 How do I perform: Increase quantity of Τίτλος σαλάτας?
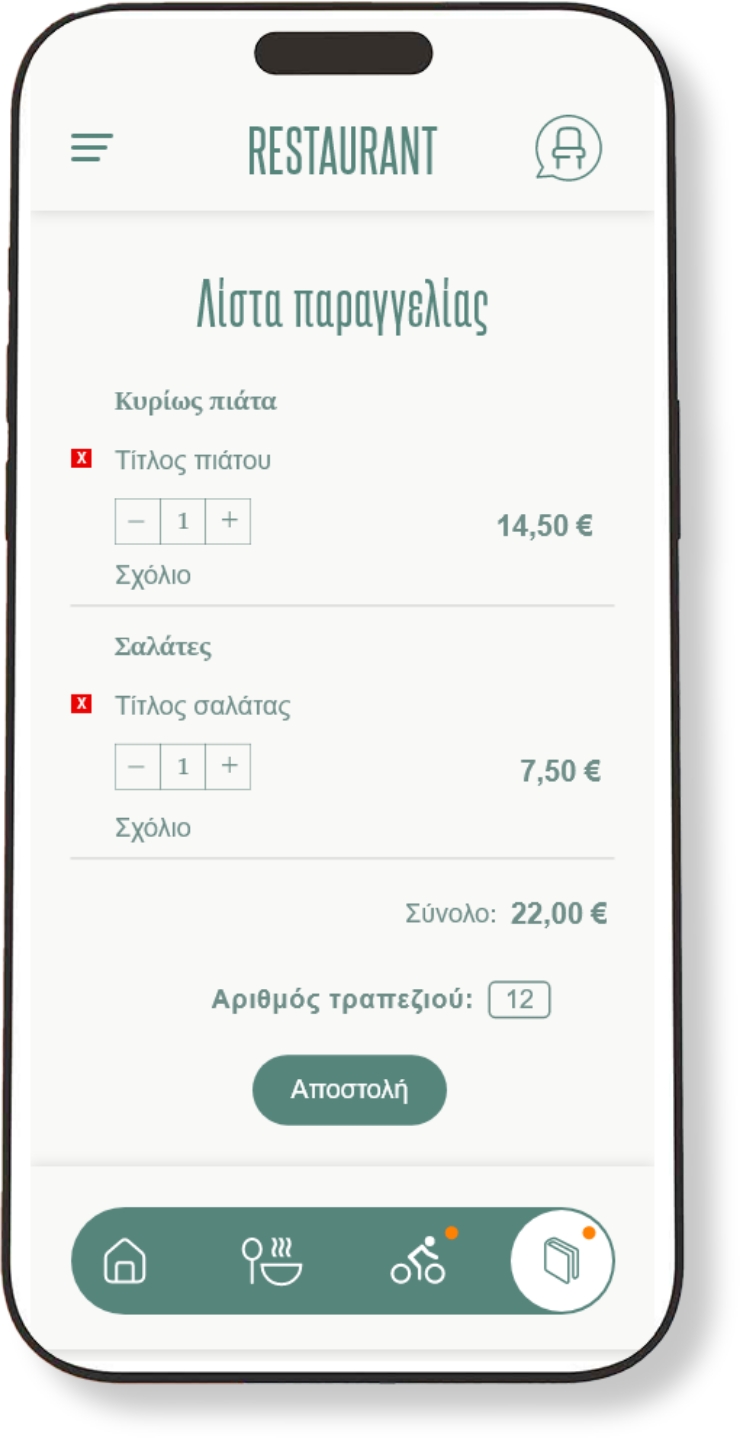click(x=228, y=767)
